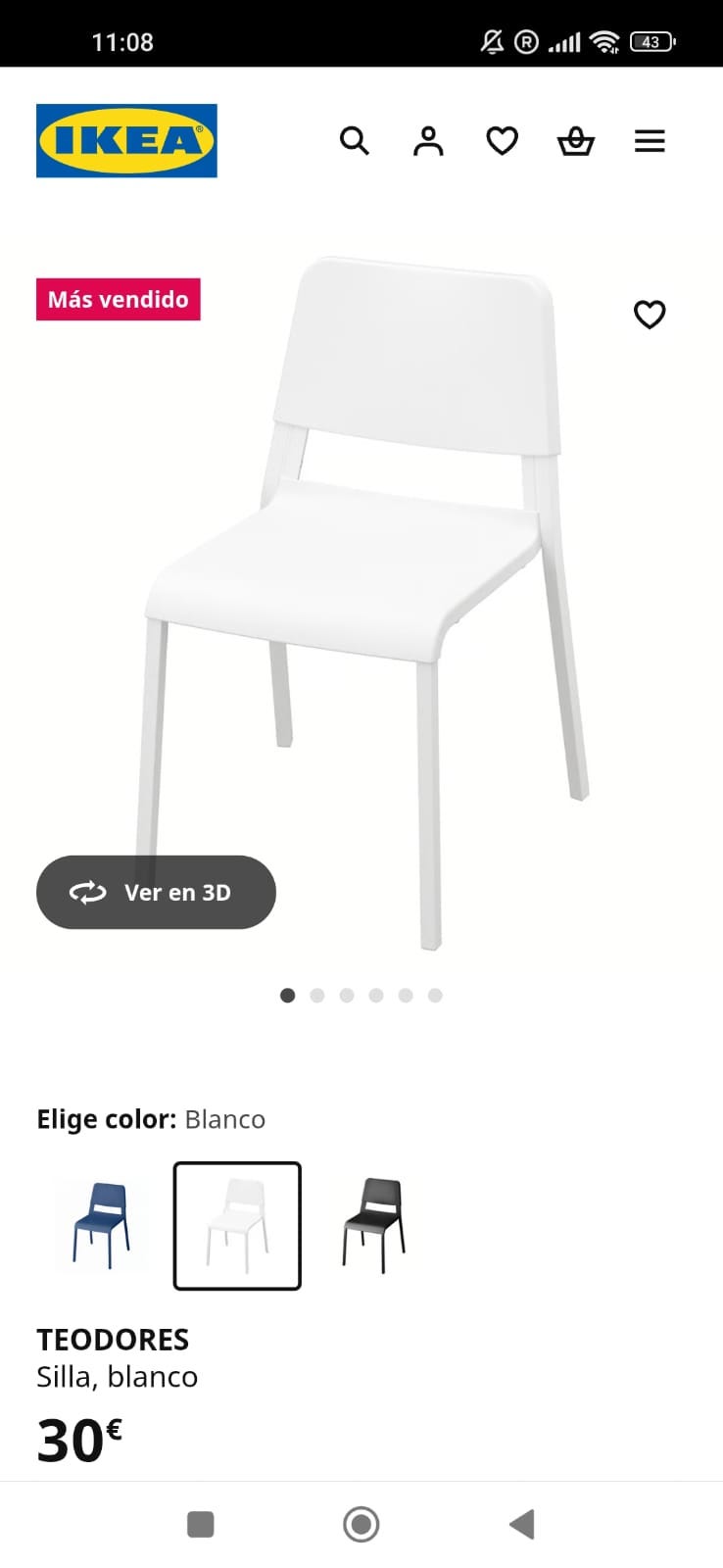Select the white chair color
The width and height of the screenshot is (723, 1568).
coord(237,1225)
